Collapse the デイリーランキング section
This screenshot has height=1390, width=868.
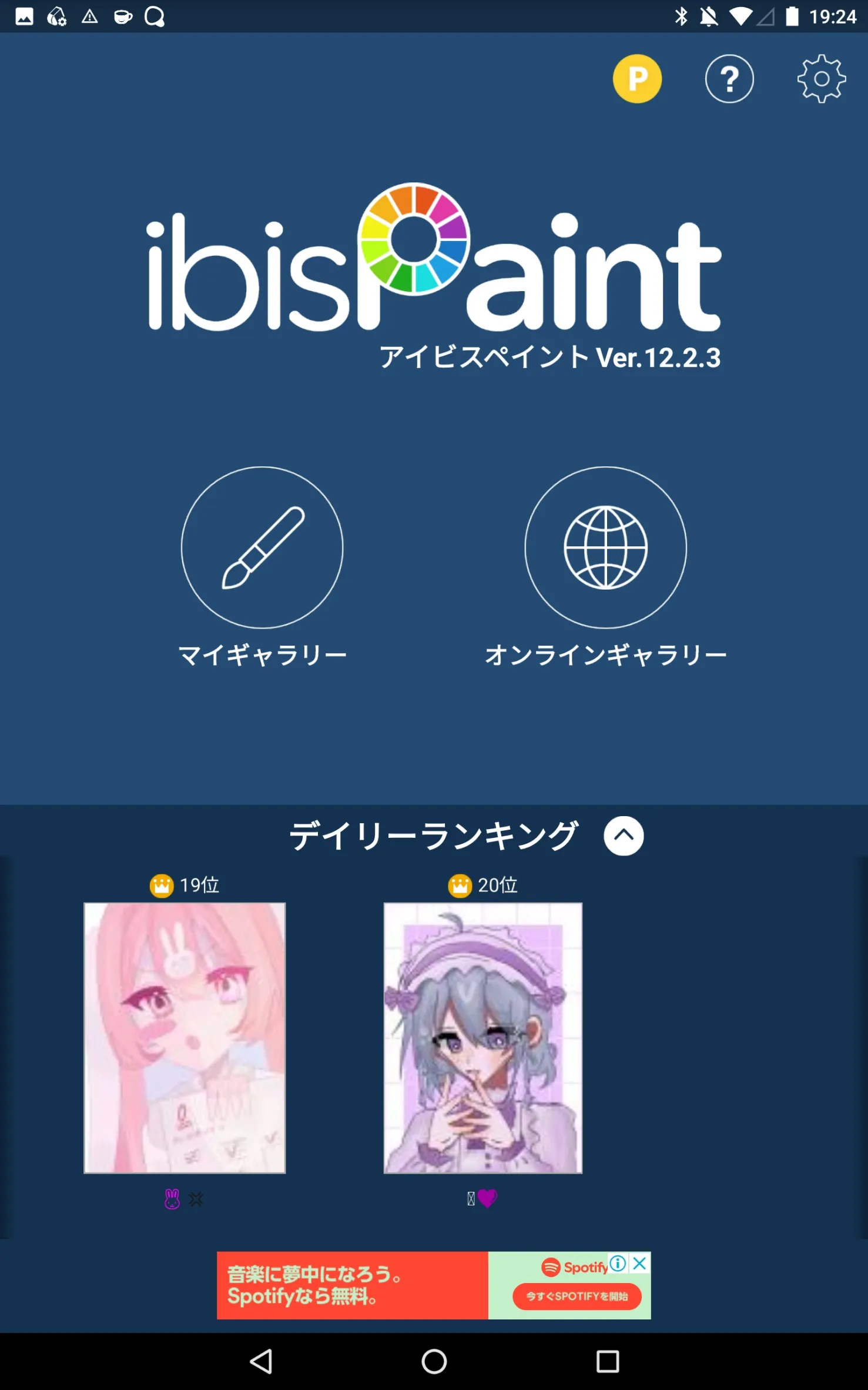(x=624, y=836)
